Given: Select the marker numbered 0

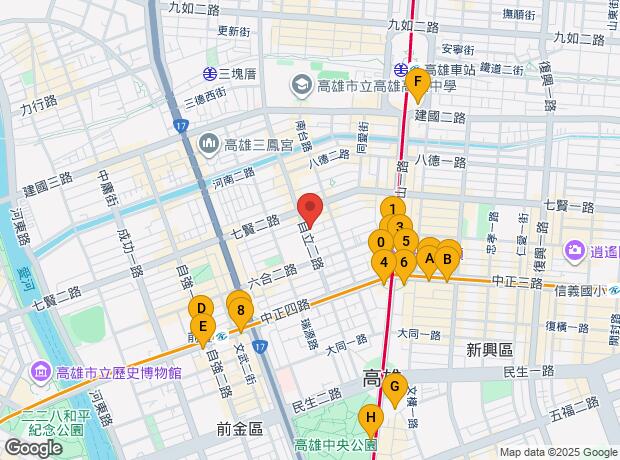Looking at the screenshot, I should (x=380, y=243).
